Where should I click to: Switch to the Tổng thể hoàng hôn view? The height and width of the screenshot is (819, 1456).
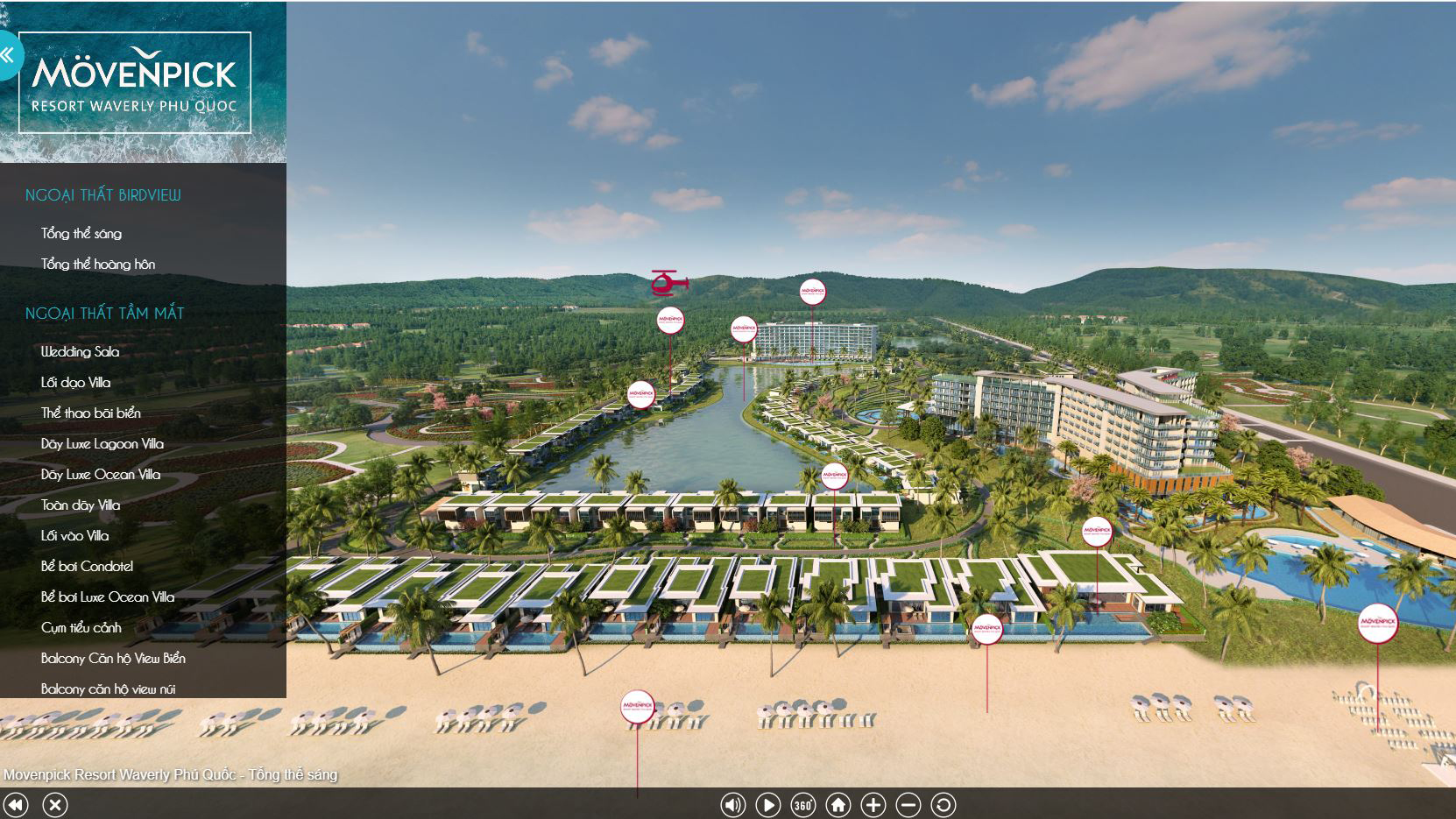[98, 265]
